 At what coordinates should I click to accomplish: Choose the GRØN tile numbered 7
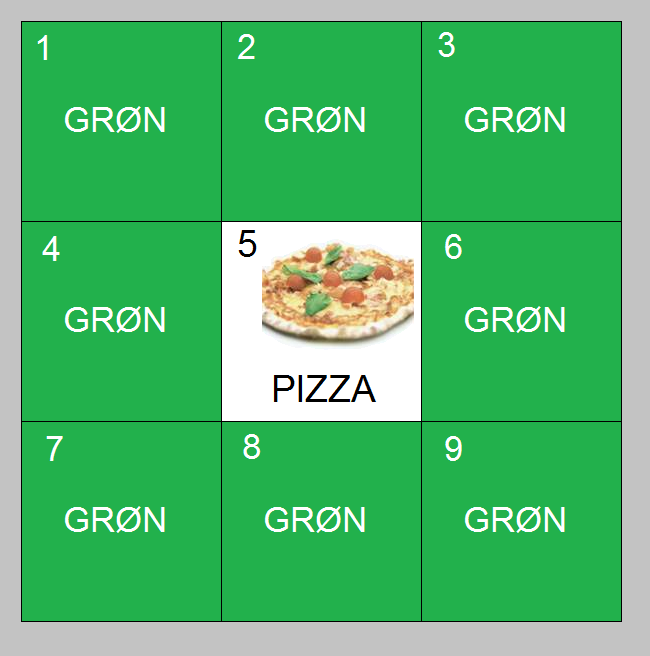click(x=121, y=522)
